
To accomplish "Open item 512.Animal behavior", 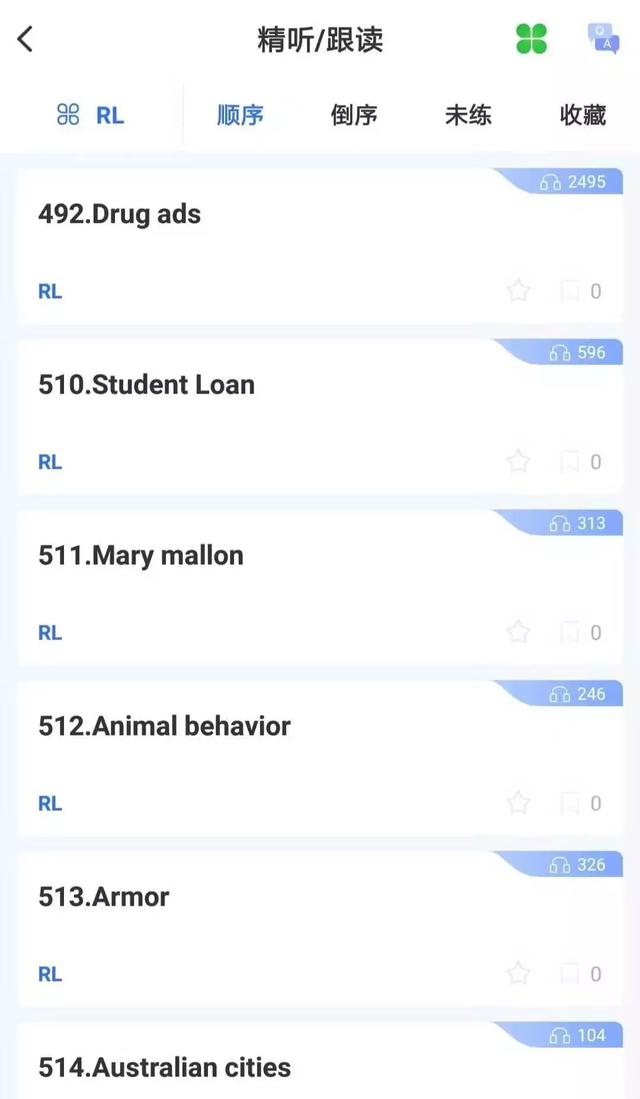I will pos(320,758).
